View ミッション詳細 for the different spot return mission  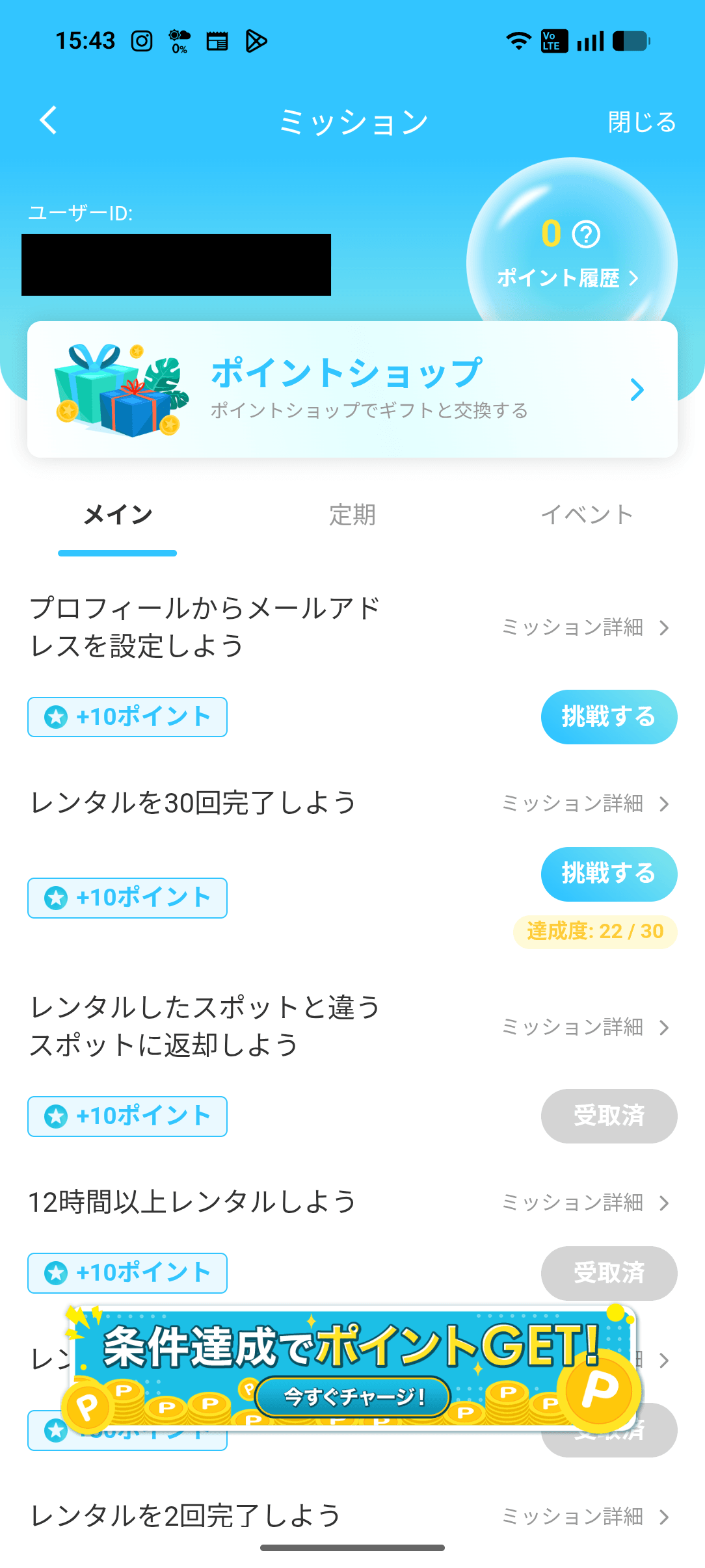pyautogui.click(x=585, y=1027)
